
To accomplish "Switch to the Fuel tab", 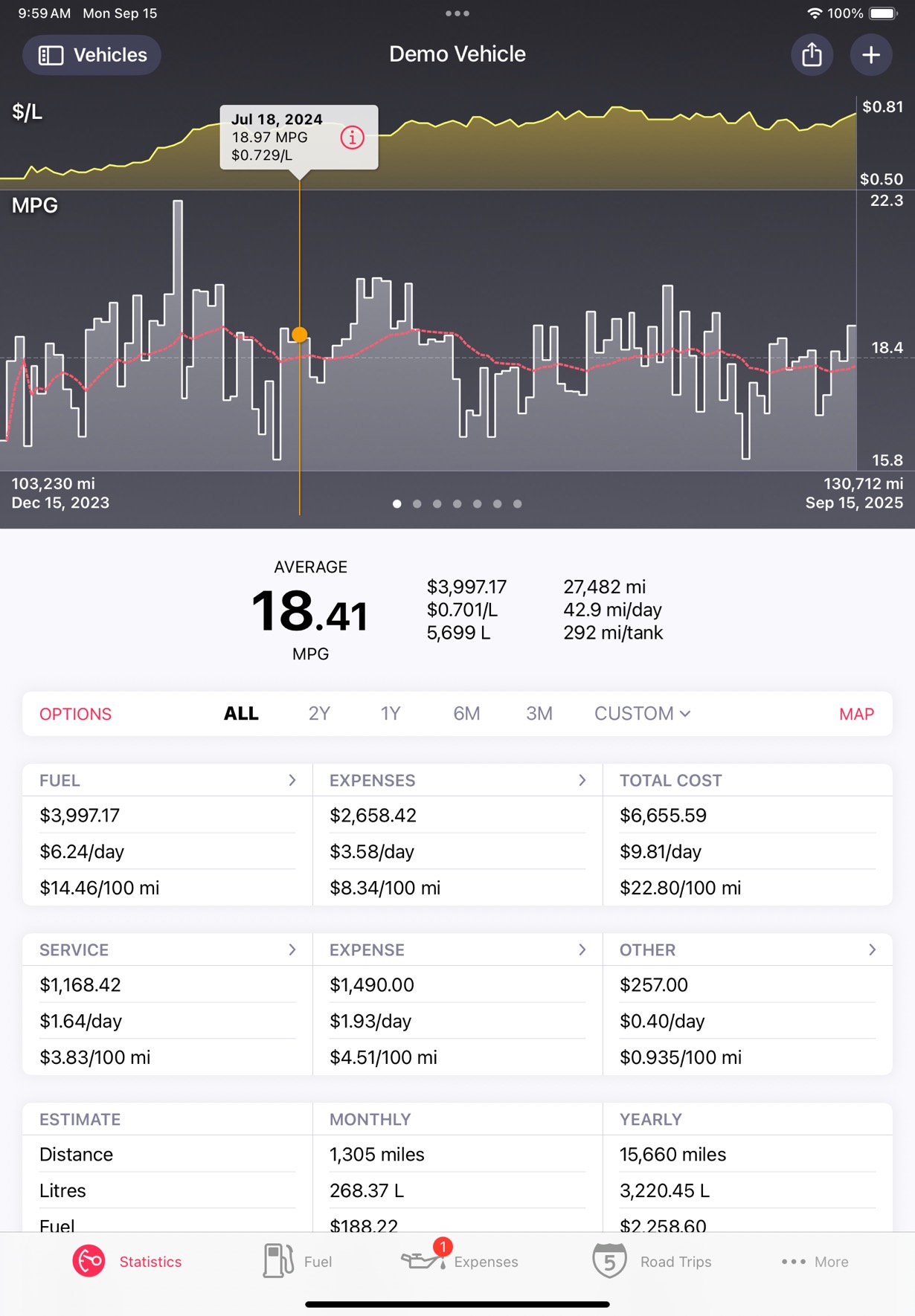I will [x=298, y=1262].
